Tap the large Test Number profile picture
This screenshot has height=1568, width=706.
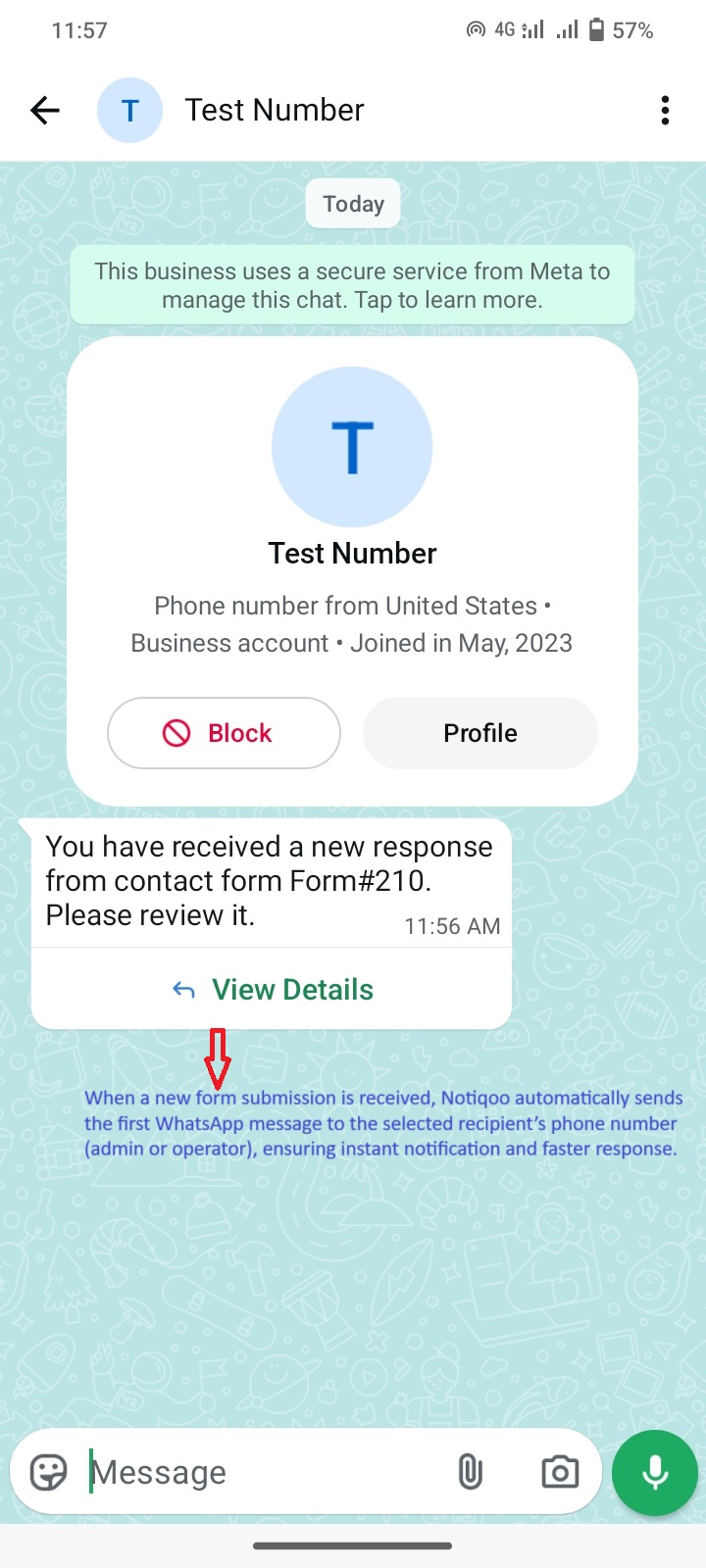tap(352, 446)
